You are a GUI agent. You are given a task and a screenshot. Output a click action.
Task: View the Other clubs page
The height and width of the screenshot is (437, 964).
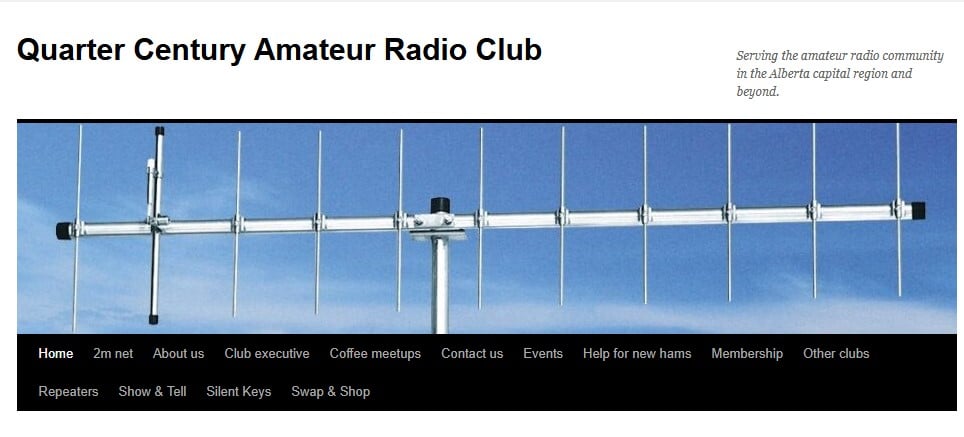(836, 353)
